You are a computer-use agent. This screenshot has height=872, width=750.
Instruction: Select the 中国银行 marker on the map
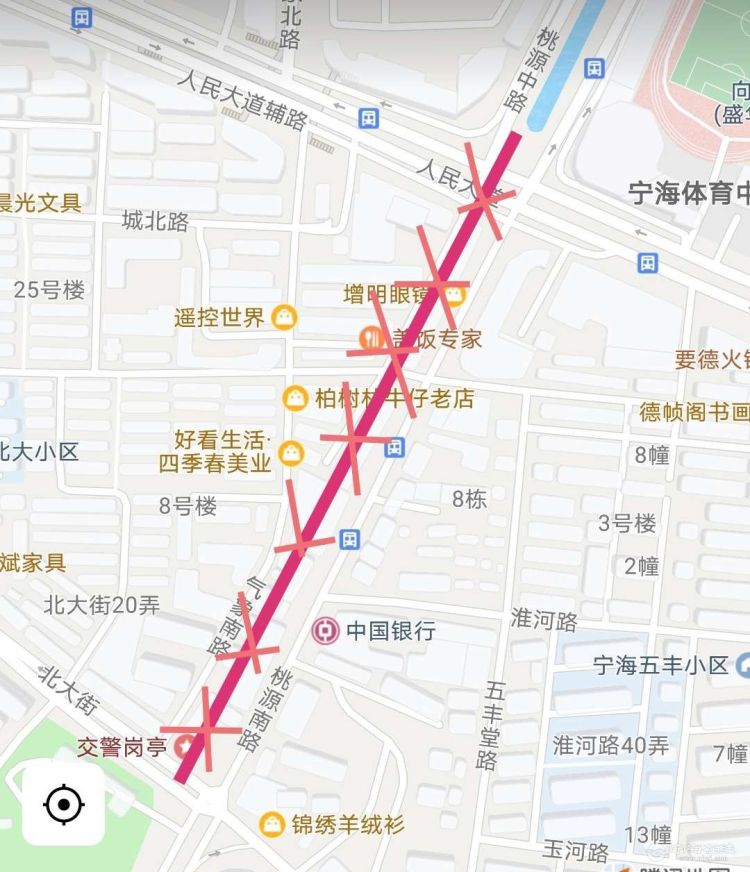click(x=325, y=631)
